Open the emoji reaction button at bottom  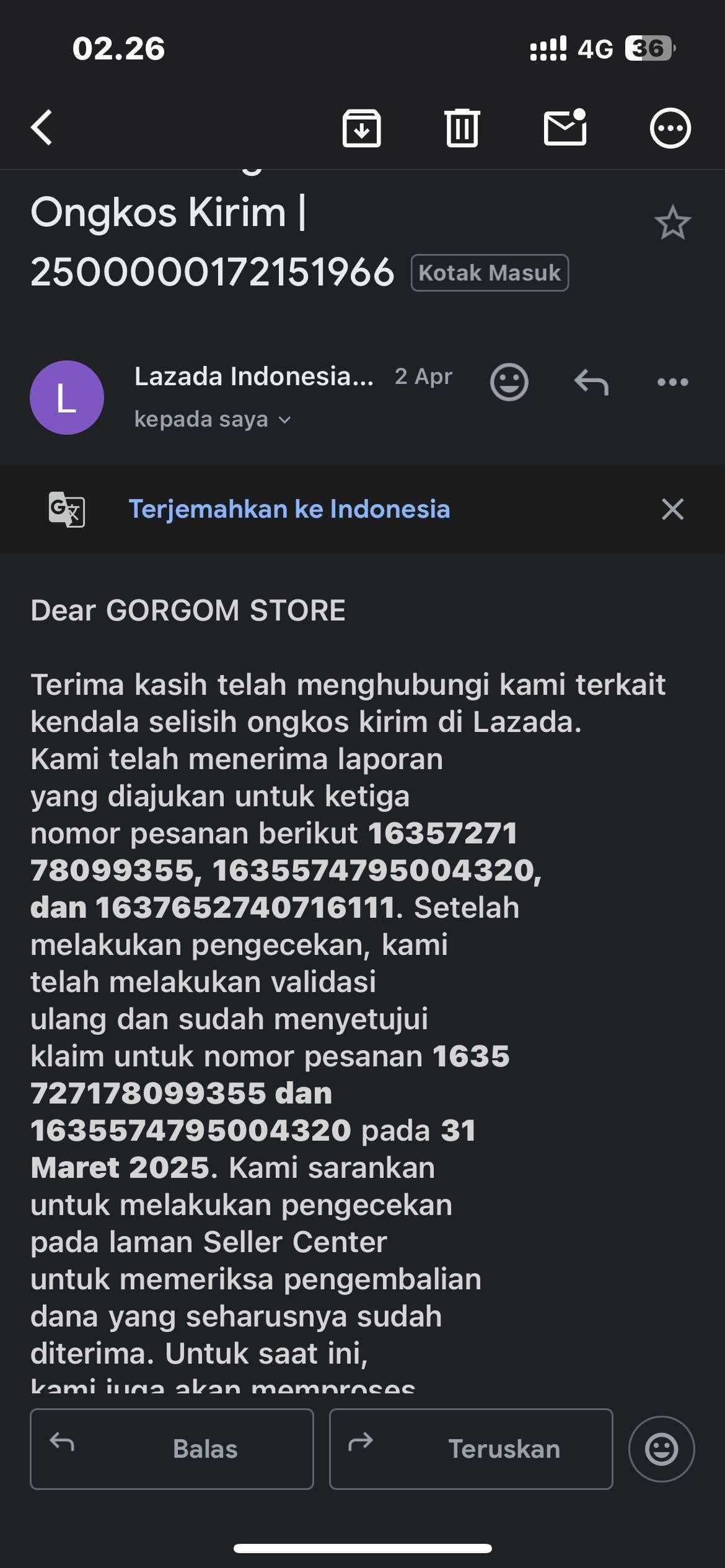click(x=661, y=1448)
